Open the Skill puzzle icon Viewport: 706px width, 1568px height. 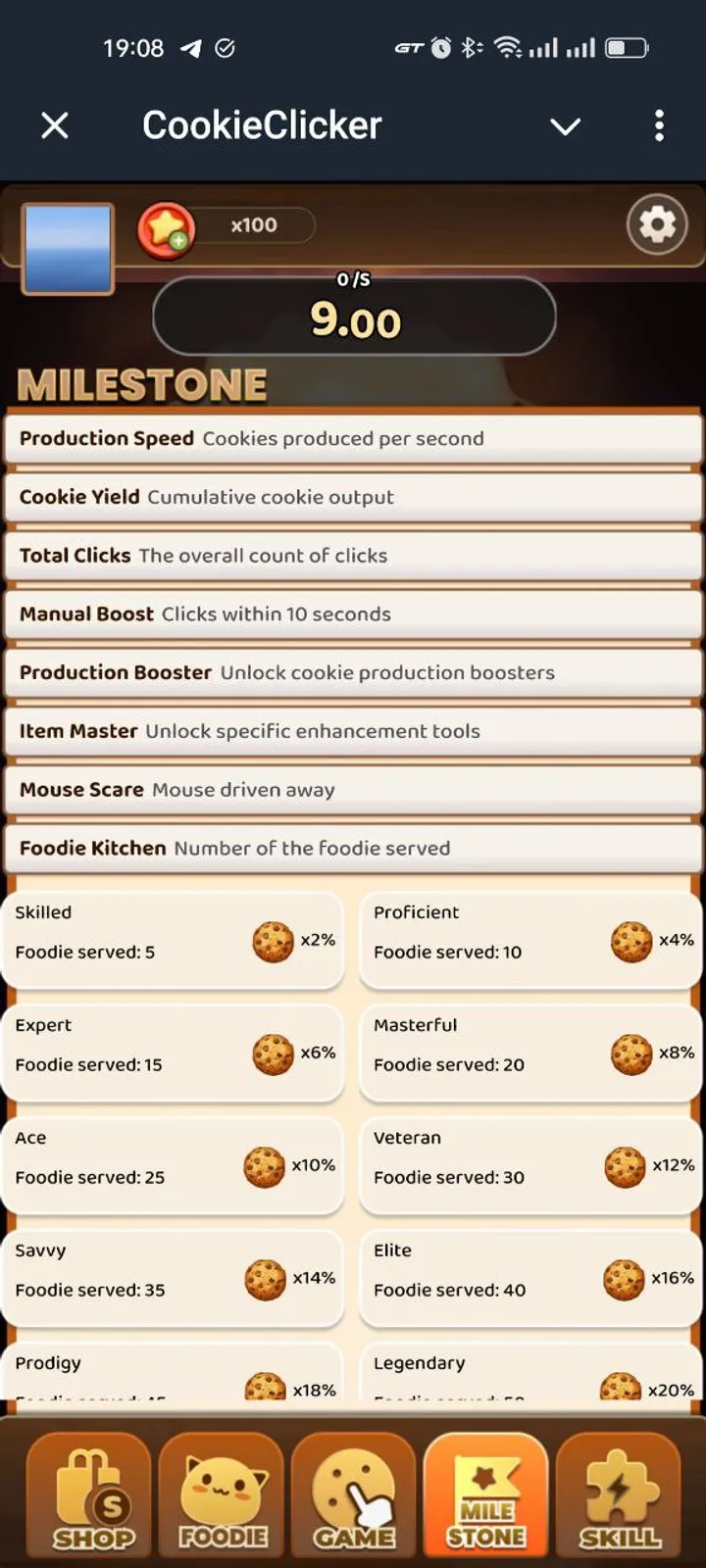[x=618, y=1494]
